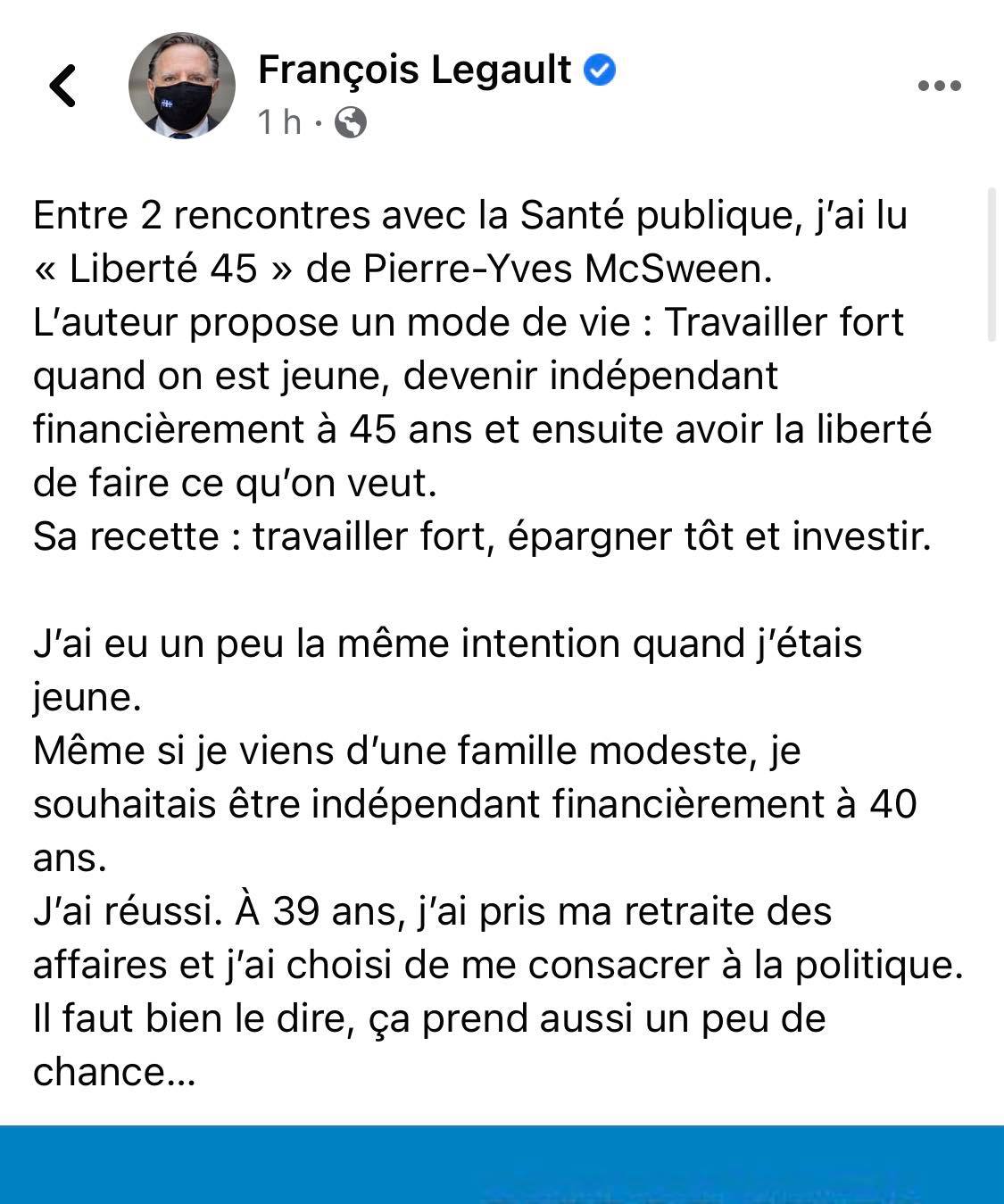
Task: Open the François Legault profile name
Action: pos(414,70)
